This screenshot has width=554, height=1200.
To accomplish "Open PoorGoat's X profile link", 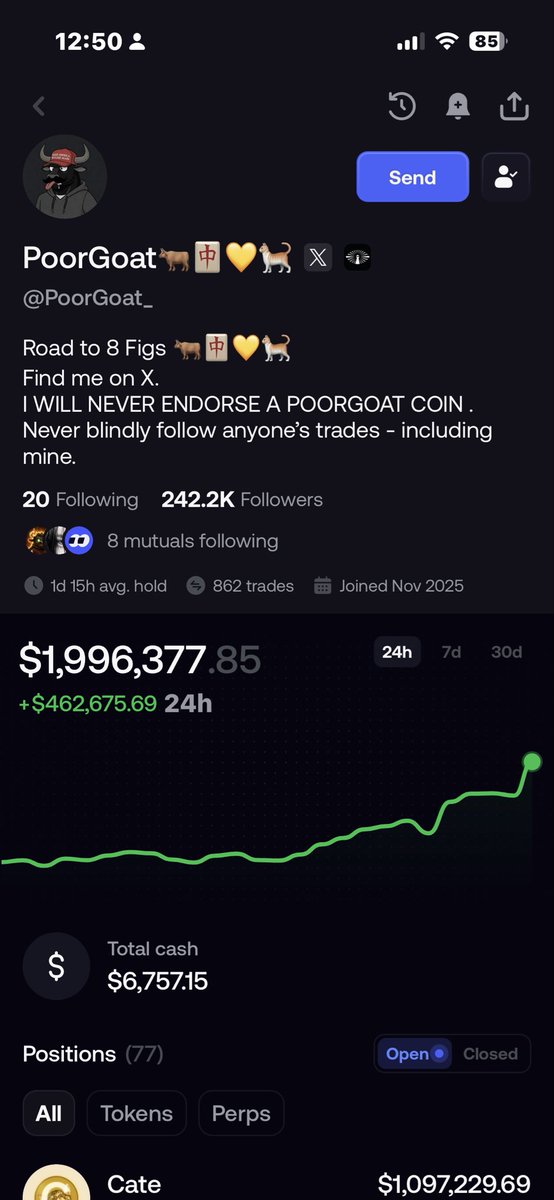I will point(317,257).
